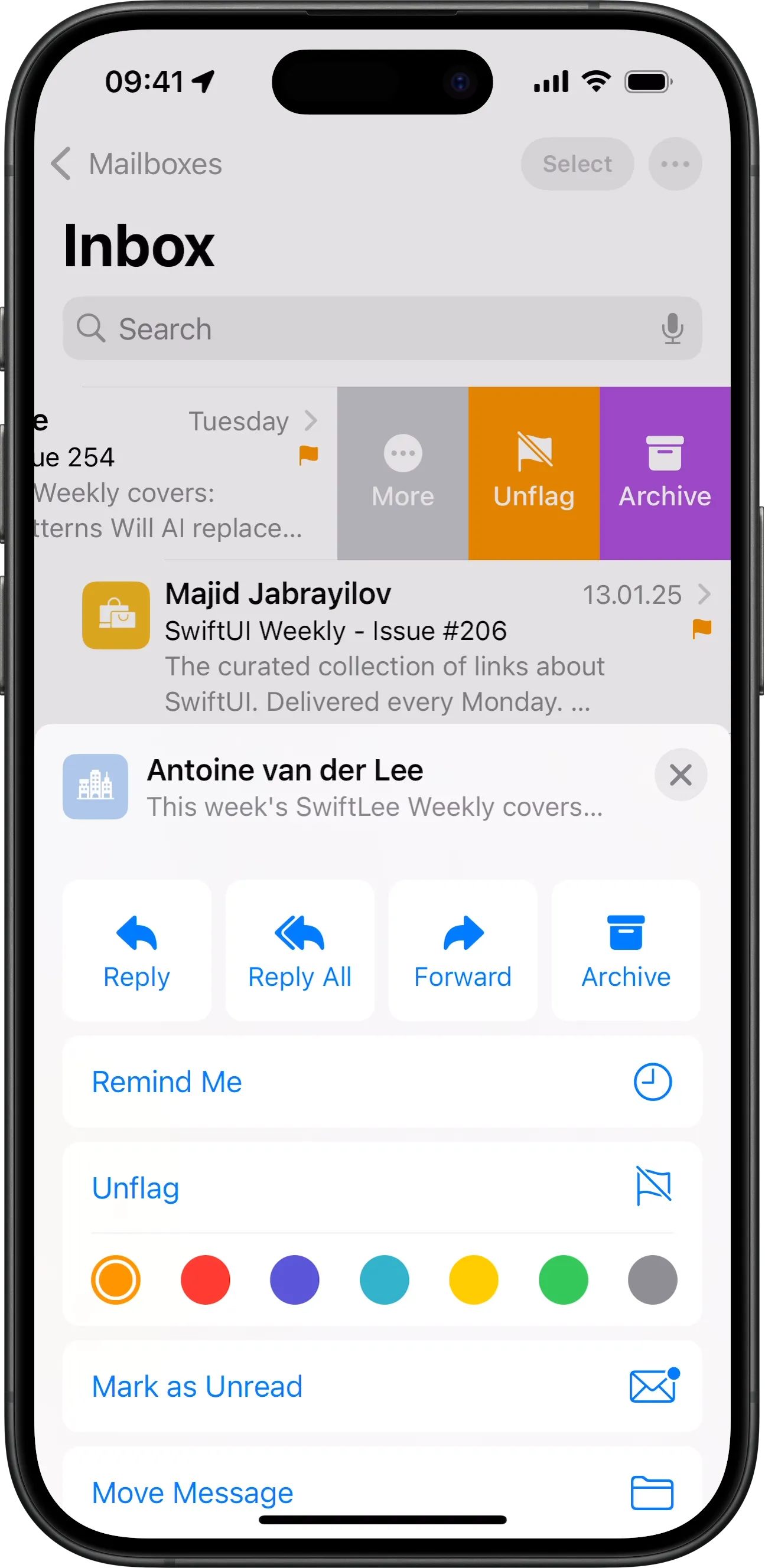This screenshot has width=765, height=1568.
Task: Set the flag color to yellow
Action: pos(474,1279)
